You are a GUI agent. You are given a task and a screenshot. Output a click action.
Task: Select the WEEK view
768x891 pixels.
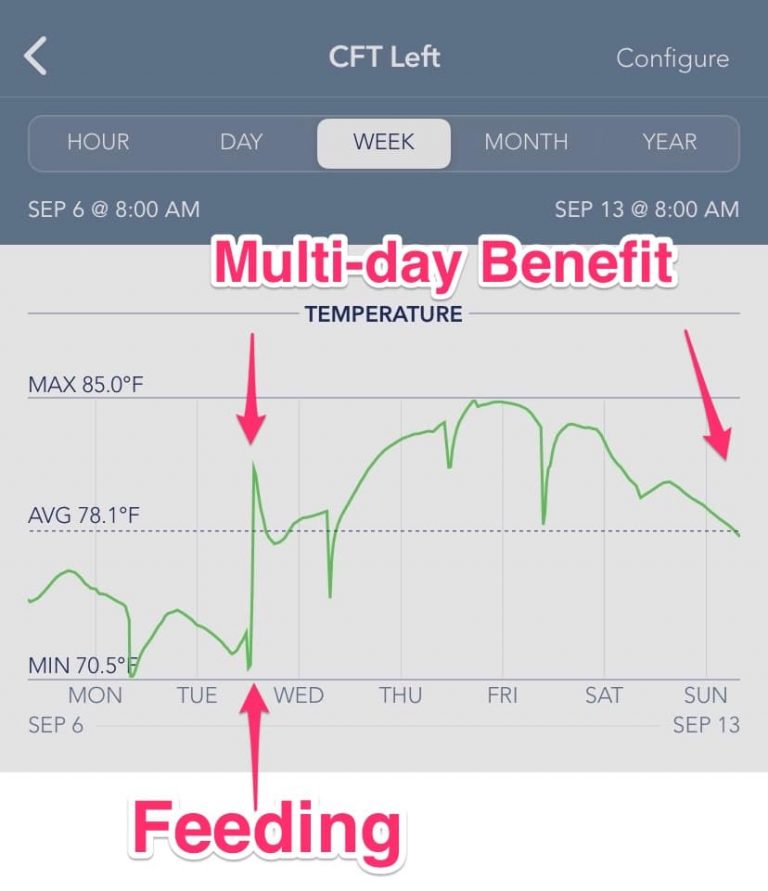click(x=384, y=142)
